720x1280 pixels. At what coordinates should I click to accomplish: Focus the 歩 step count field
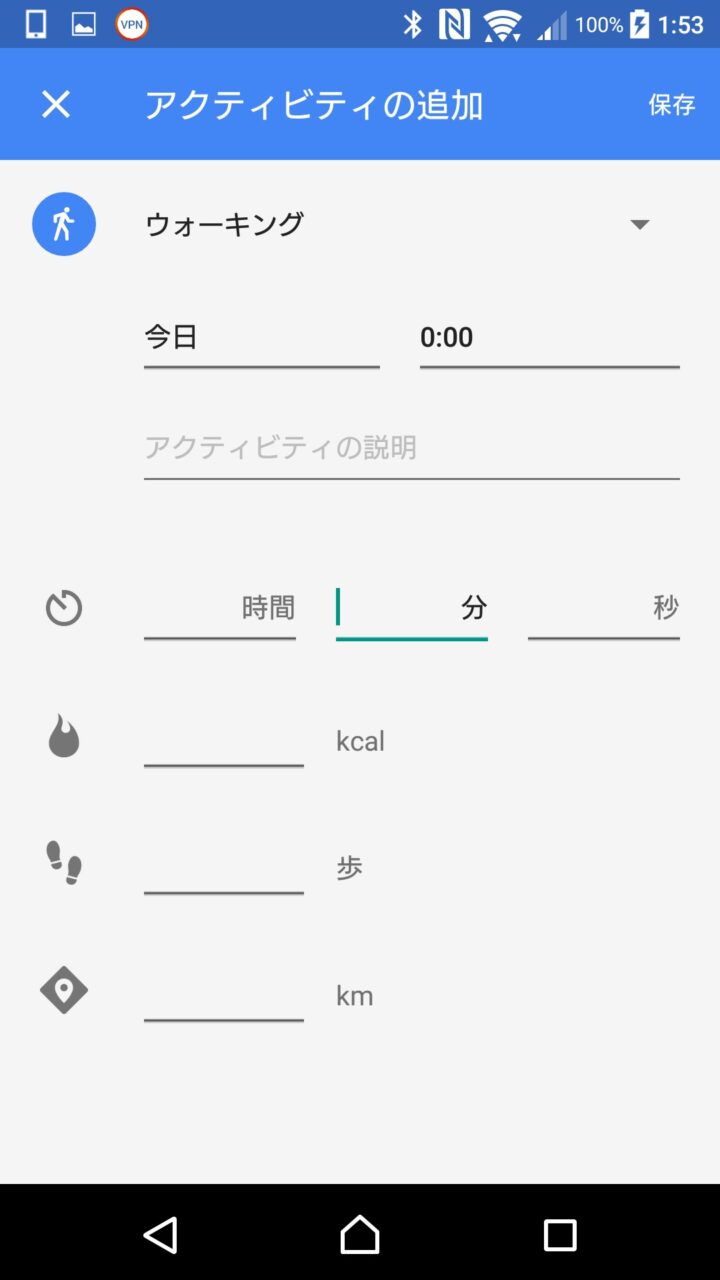pos(224,868)
